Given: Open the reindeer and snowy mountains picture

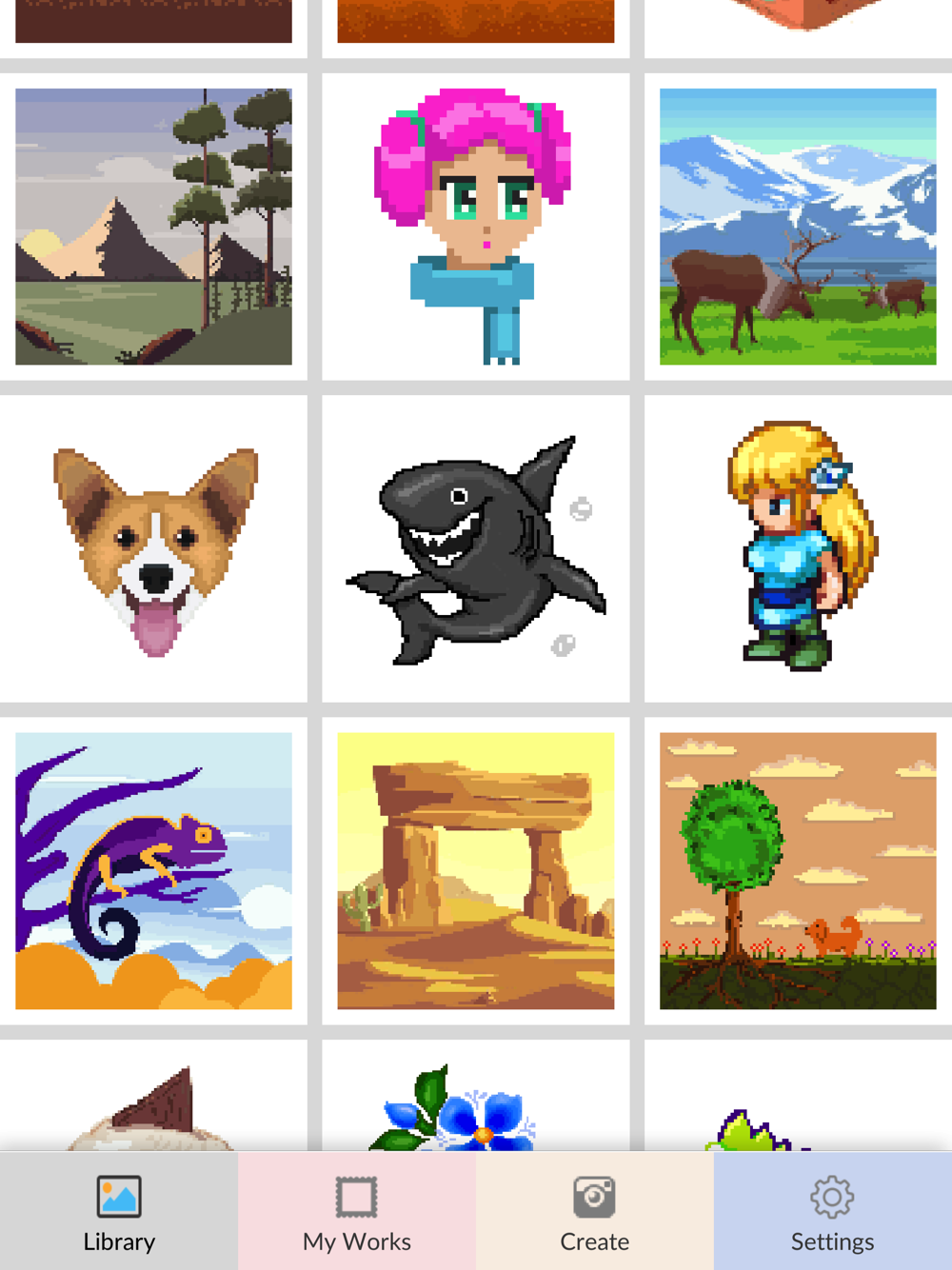Looking at the screenshot, I should (x=798, y=227).
